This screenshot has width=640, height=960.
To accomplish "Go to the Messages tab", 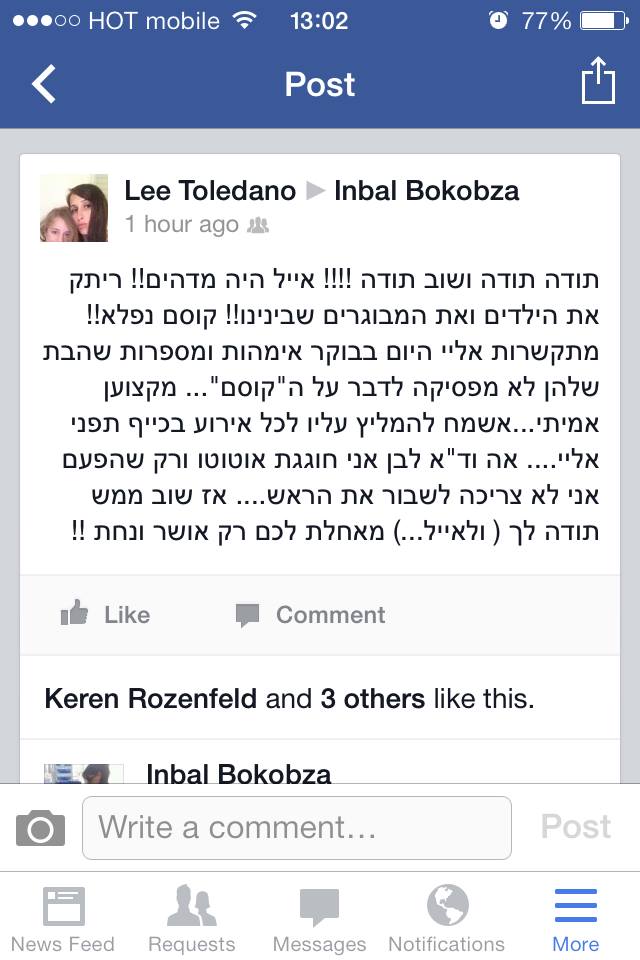I will click(319, 919).
